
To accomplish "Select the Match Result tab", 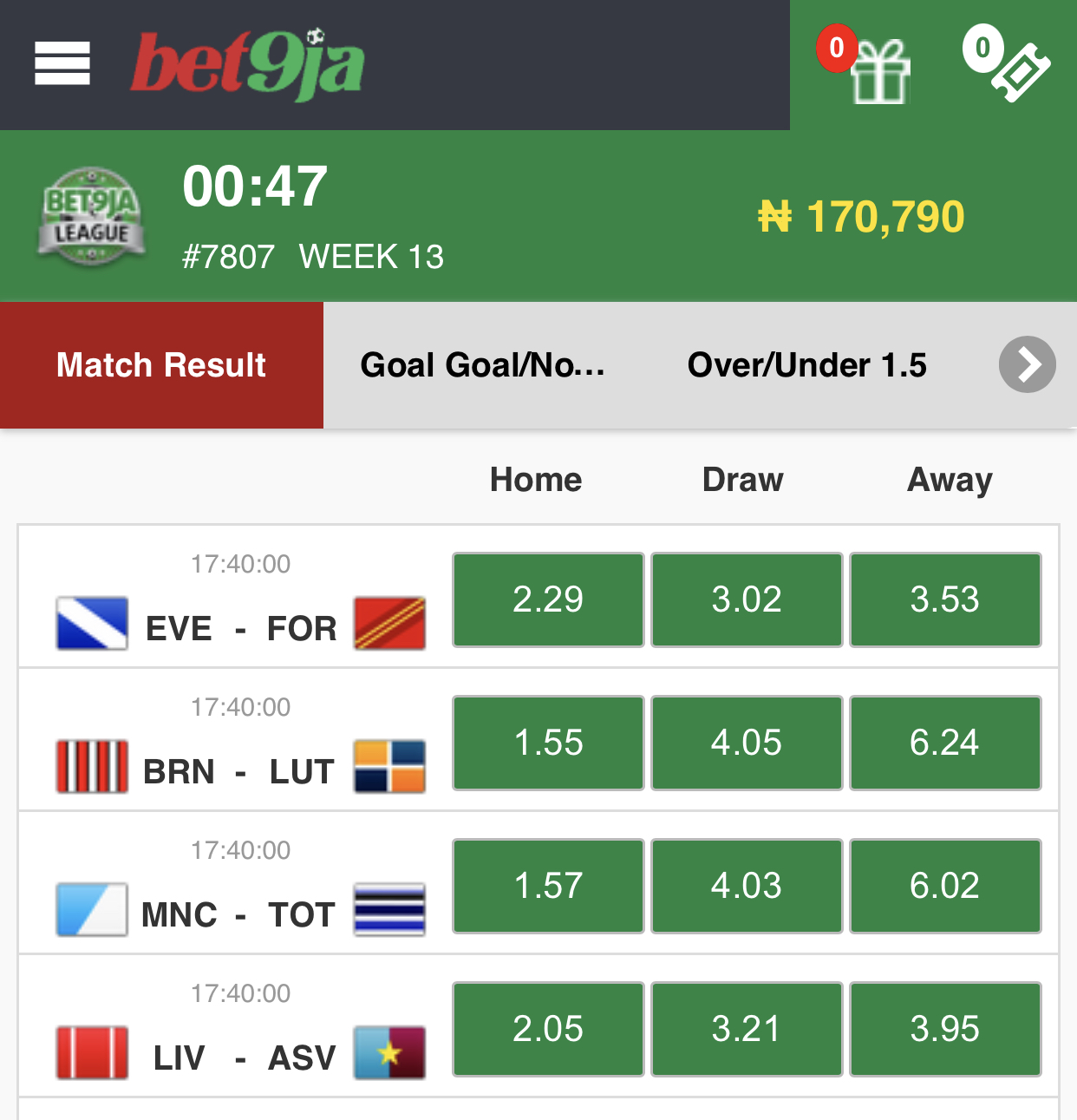I will [161, 365].
